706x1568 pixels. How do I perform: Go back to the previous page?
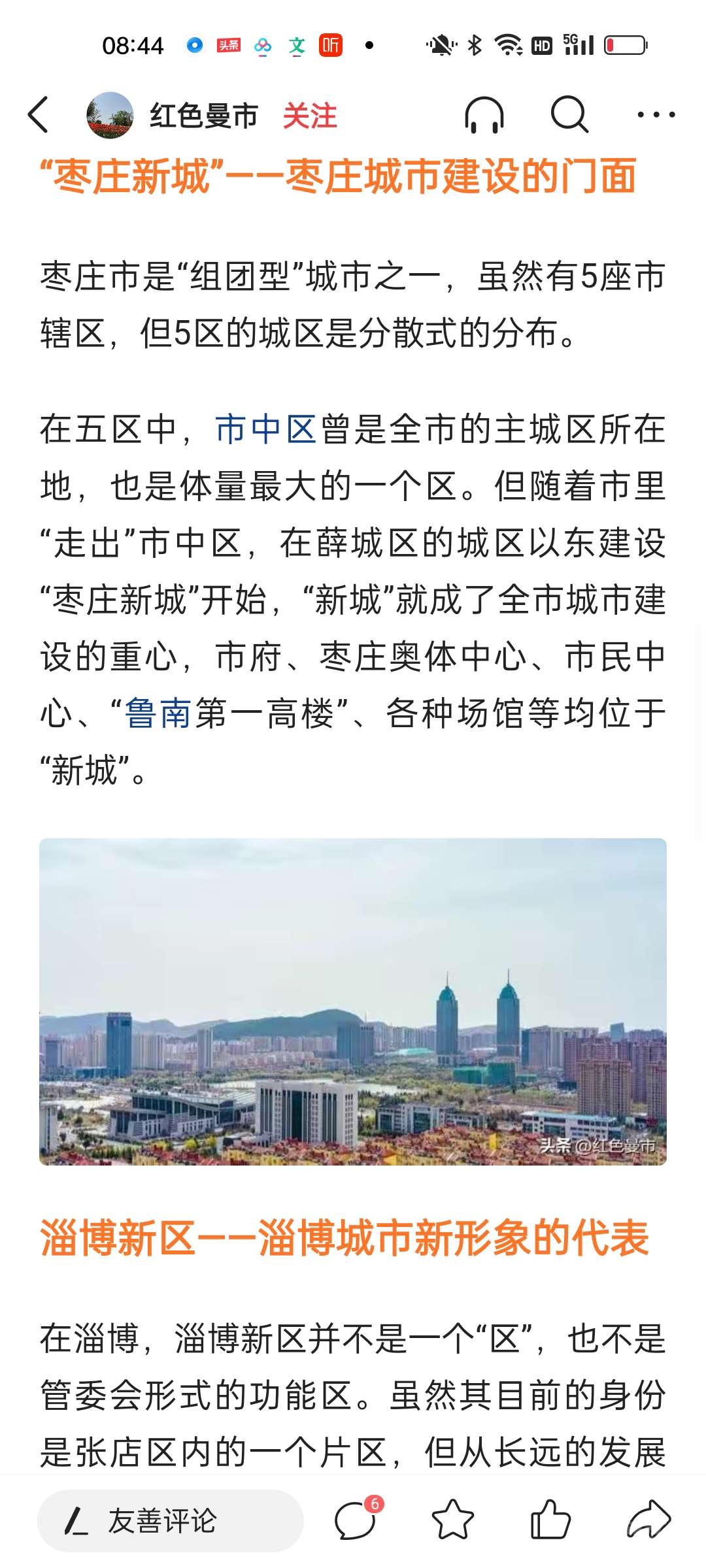[39, 115]
